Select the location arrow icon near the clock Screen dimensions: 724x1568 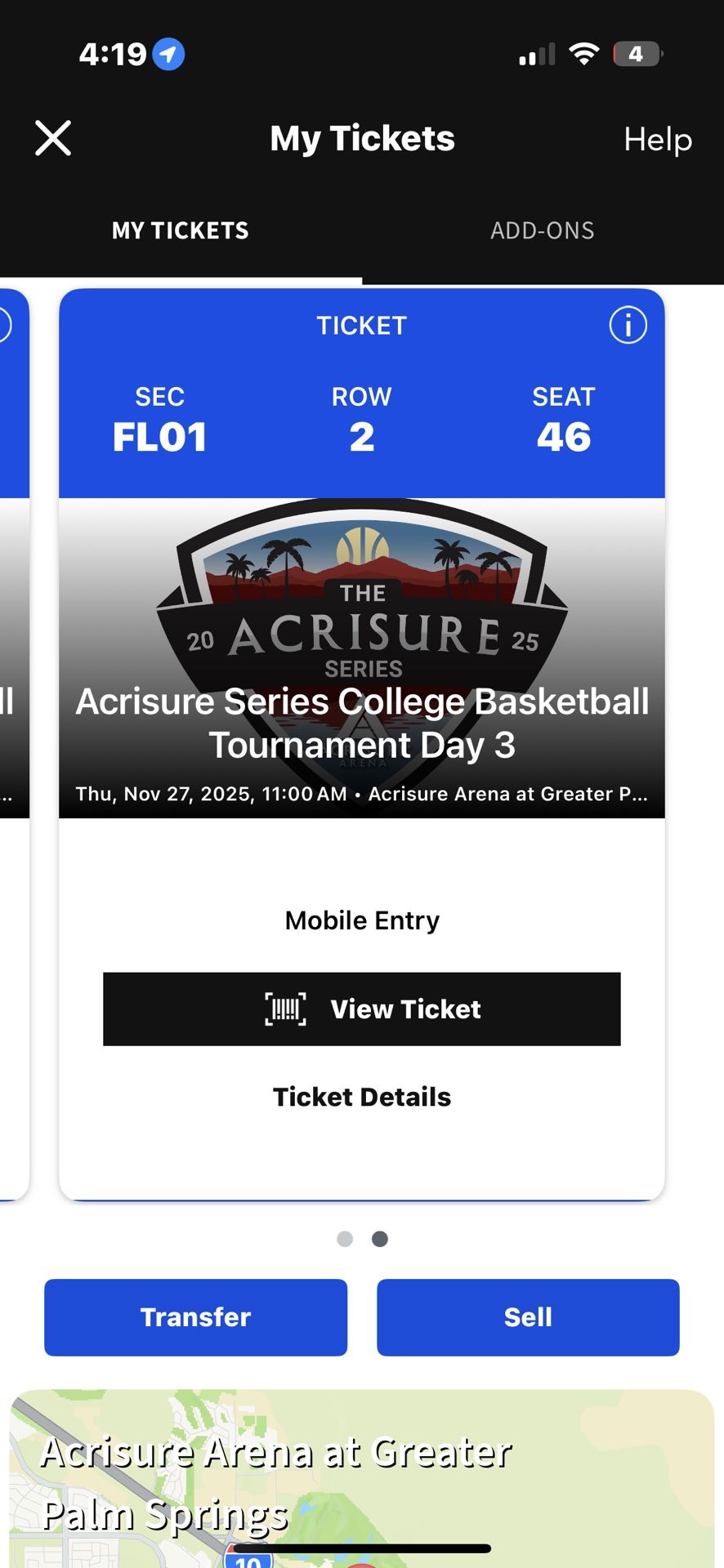coord(168,55)
